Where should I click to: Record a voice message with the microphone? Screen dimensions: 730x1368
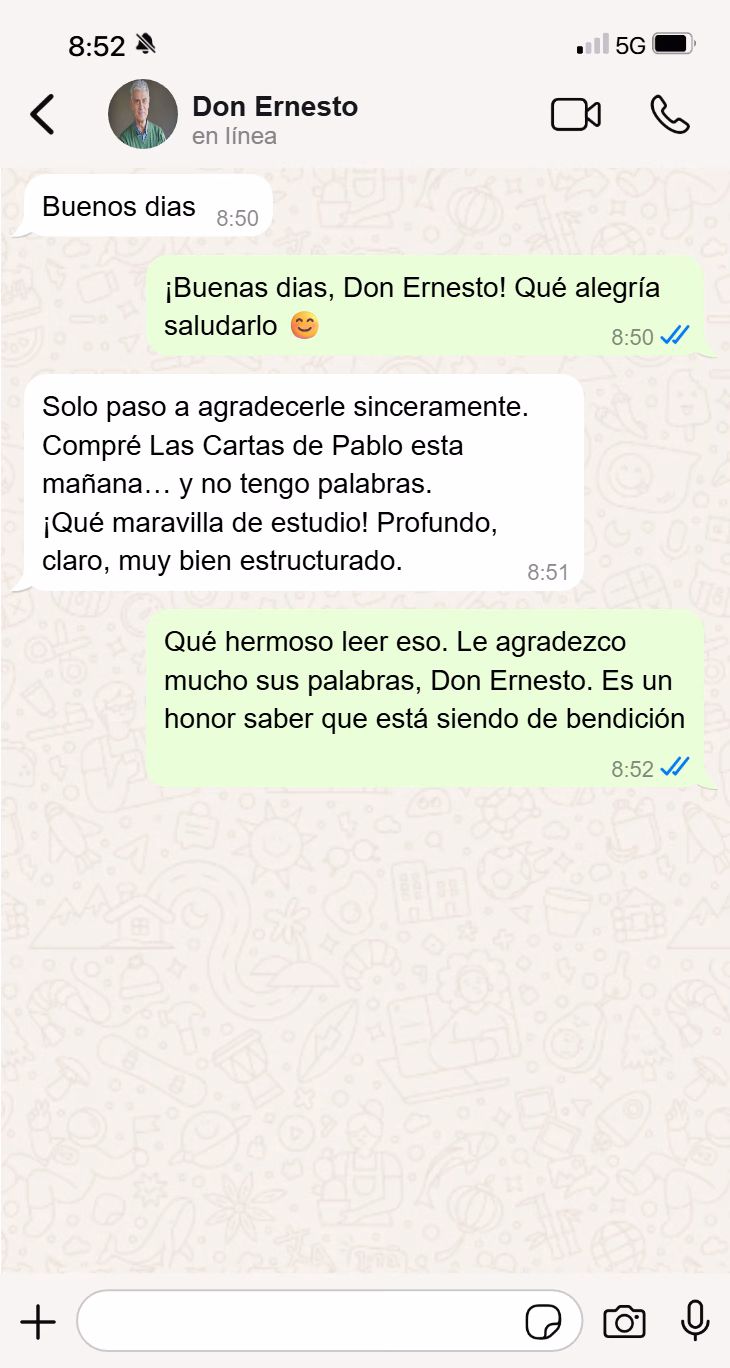[694, 1321]
